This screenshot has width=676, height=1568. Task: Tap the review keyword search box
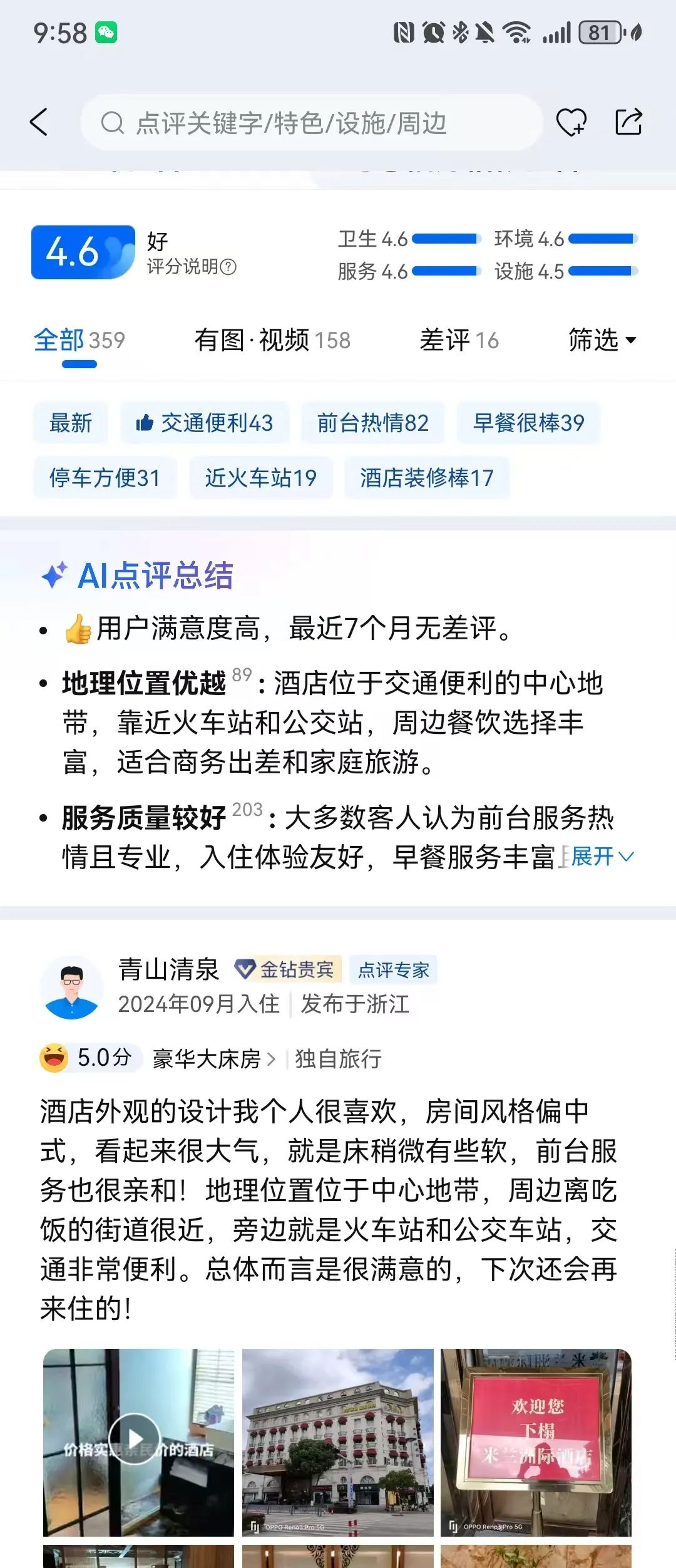click(x=311, y=123)
